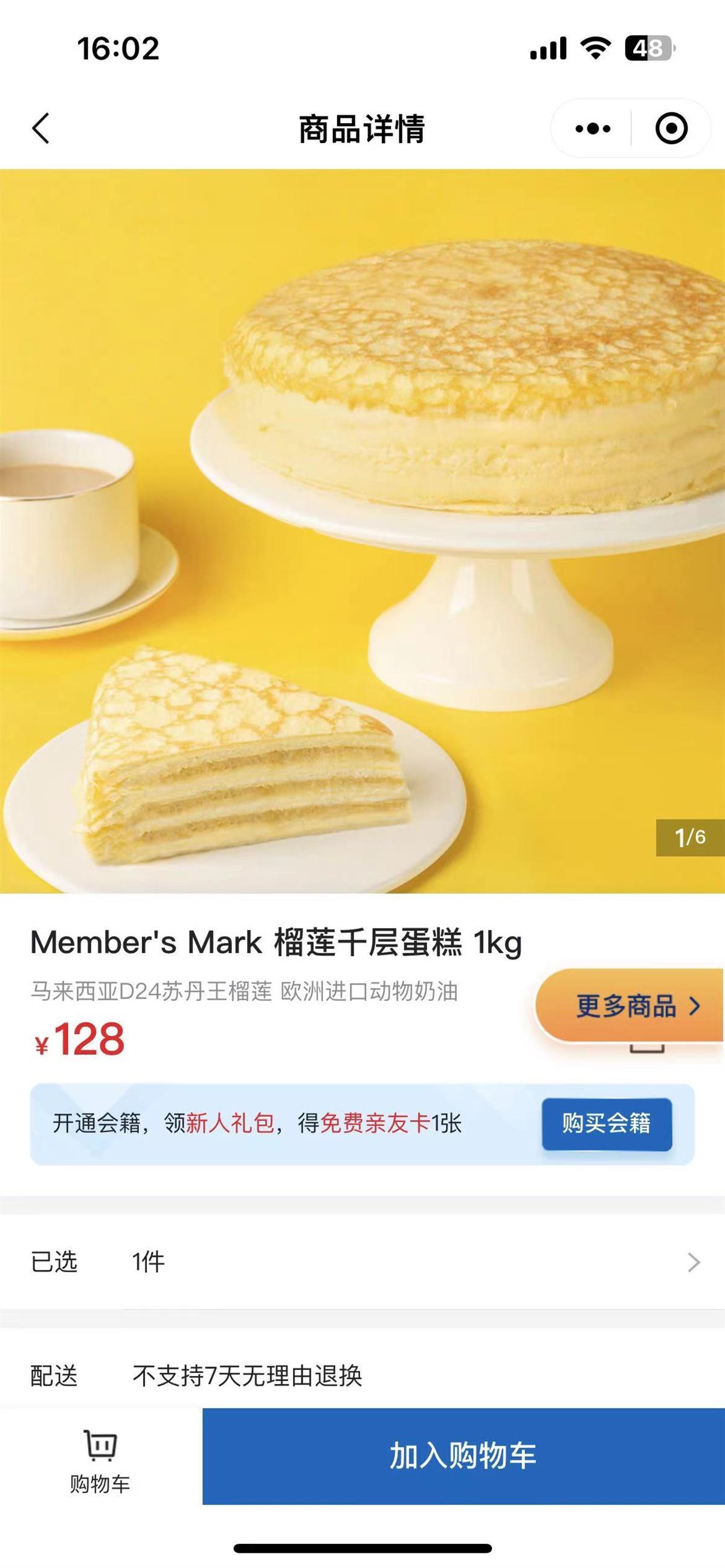Tap 购买会籍 to buy a membership
This screenshot has height=1568, width=725.
click(606, 1123)
